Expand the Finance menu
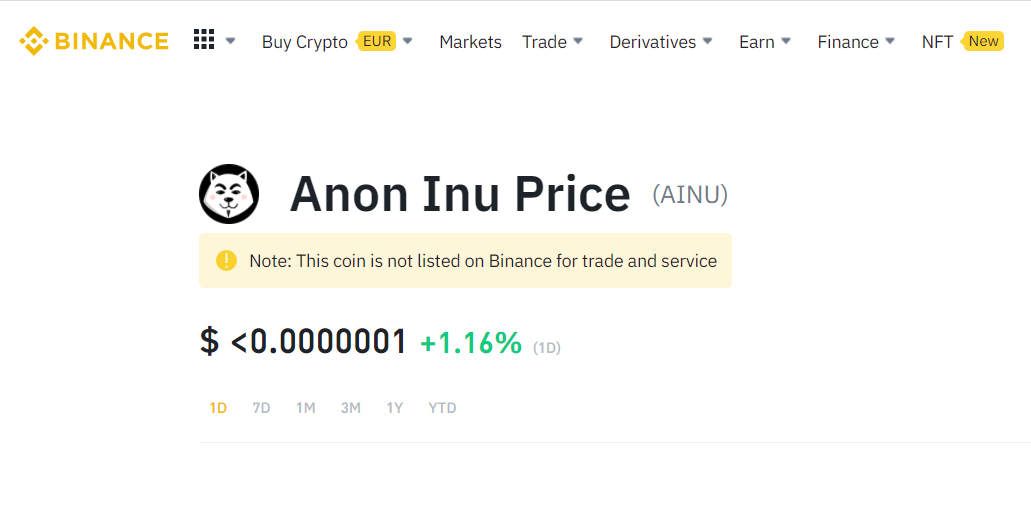Viewport: 1031px width, 506px height. coord(856,42)
